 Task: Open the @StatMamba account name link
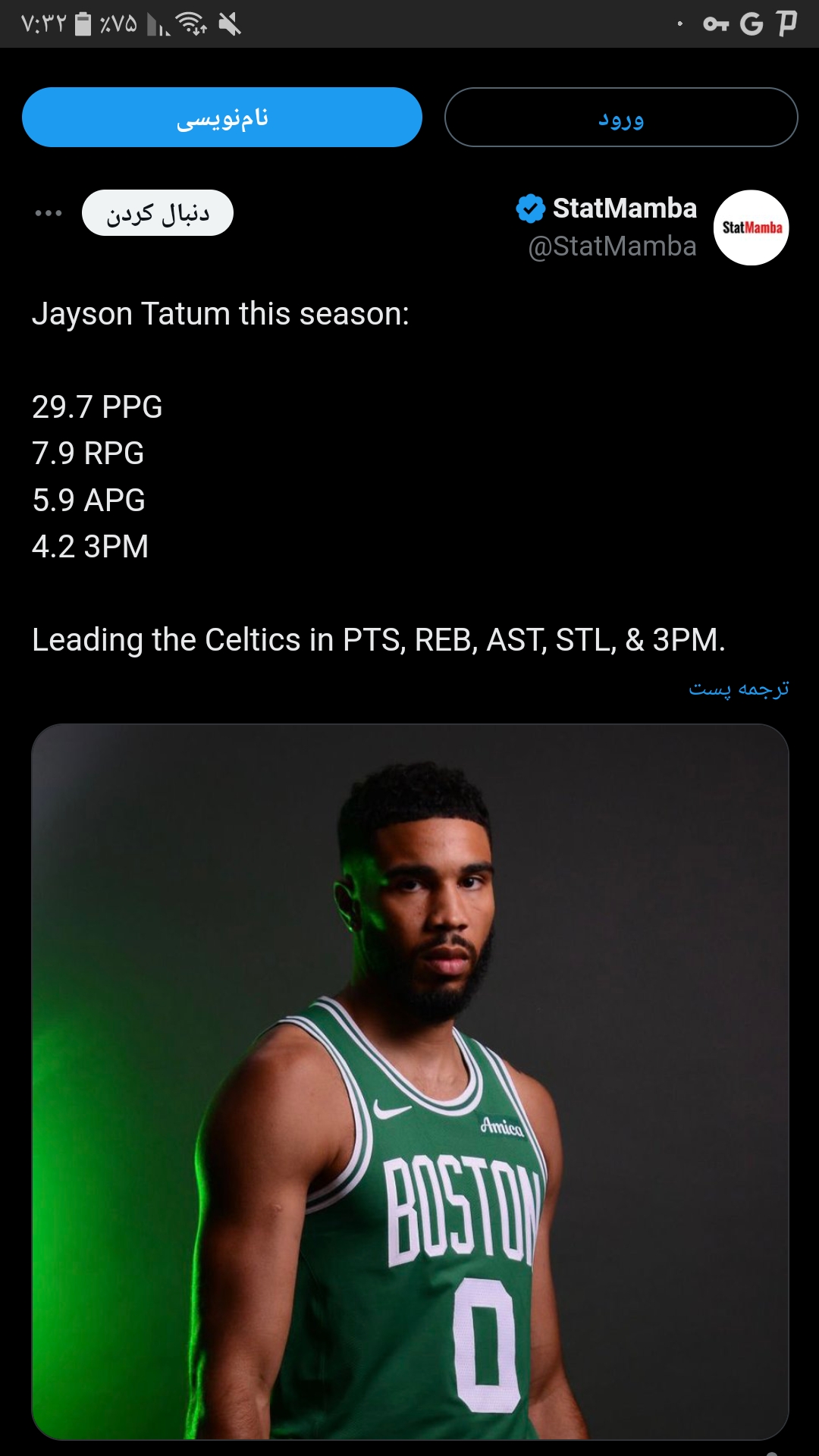point(612,246)
